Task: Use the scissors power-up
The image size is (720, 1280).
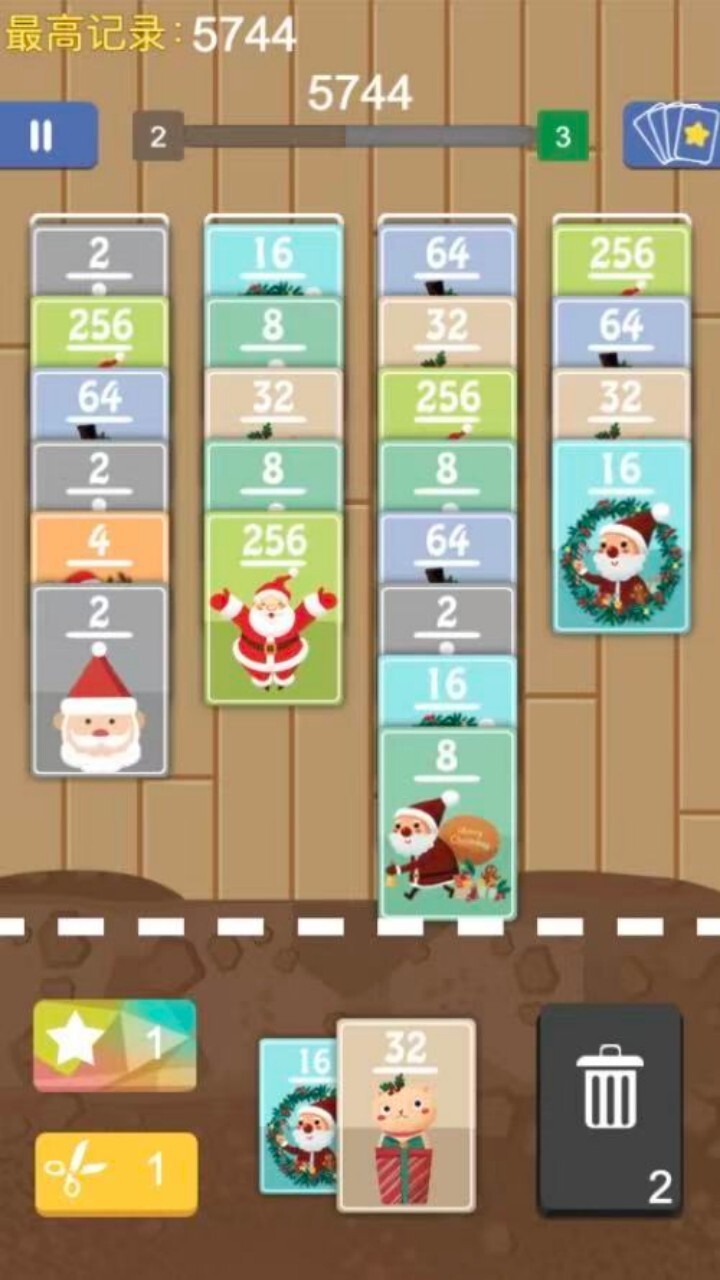Action: point(116,1172)
